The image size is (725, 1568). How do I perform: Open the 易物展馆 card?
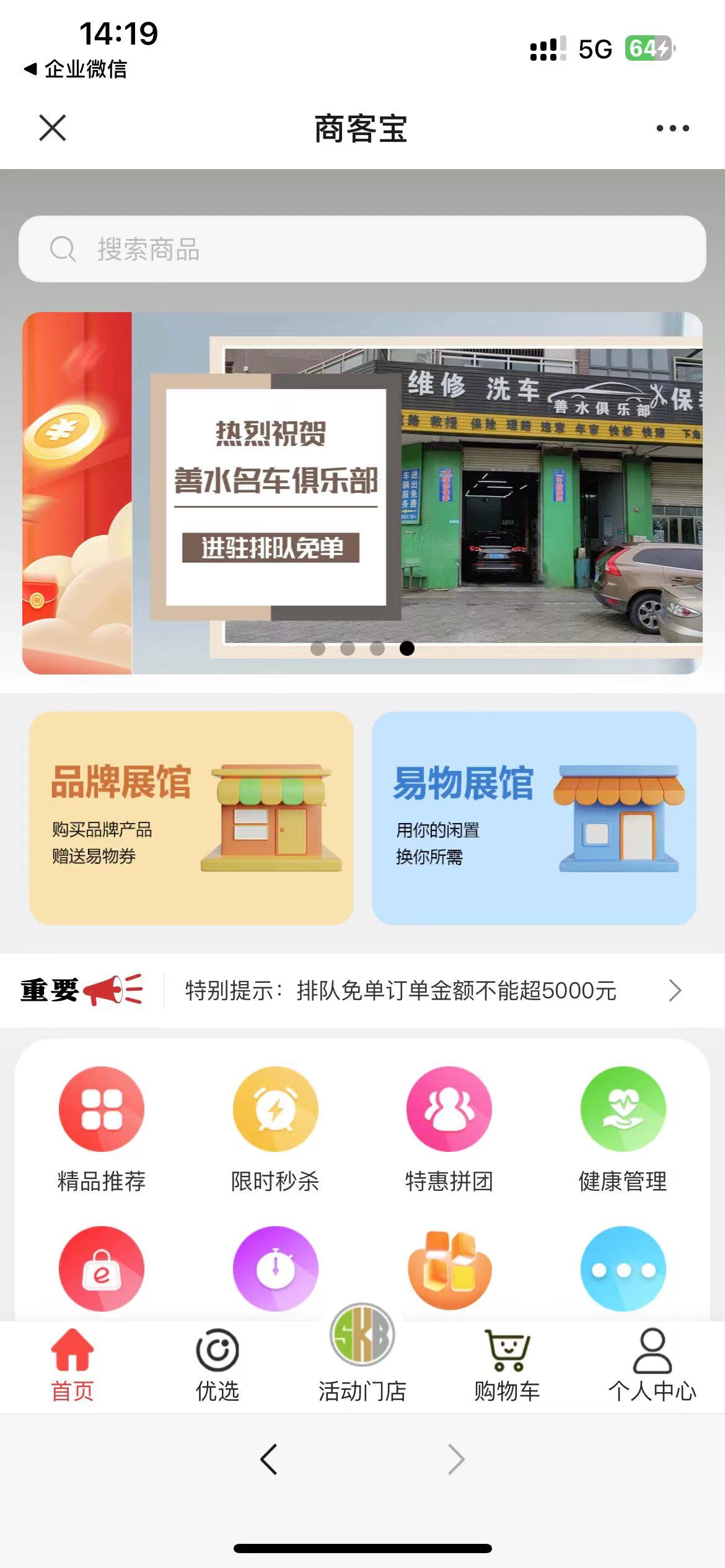(x=534, y=817)
